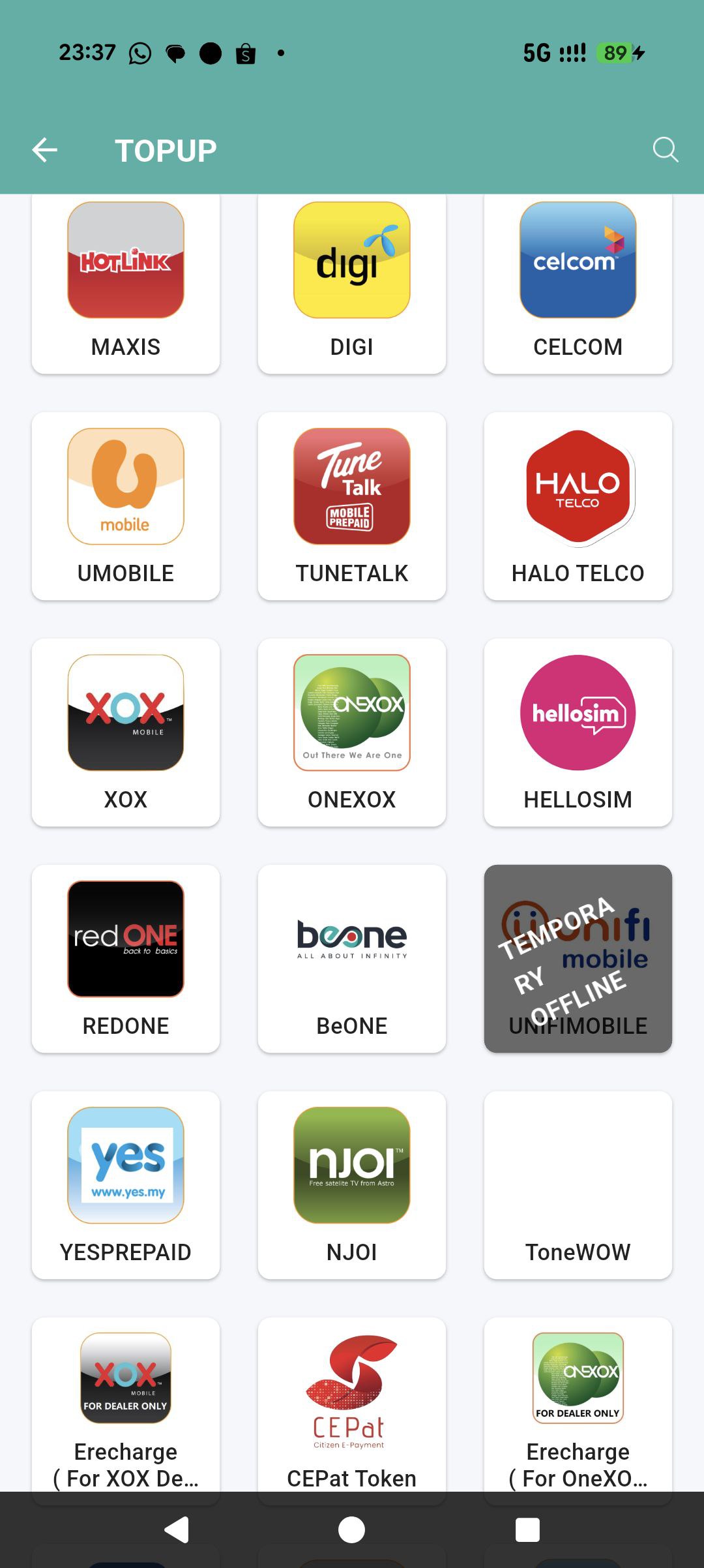Go back from the TOPUP screen
Viewport: 704px width, 1568px height.
click(x=45, y=150)
